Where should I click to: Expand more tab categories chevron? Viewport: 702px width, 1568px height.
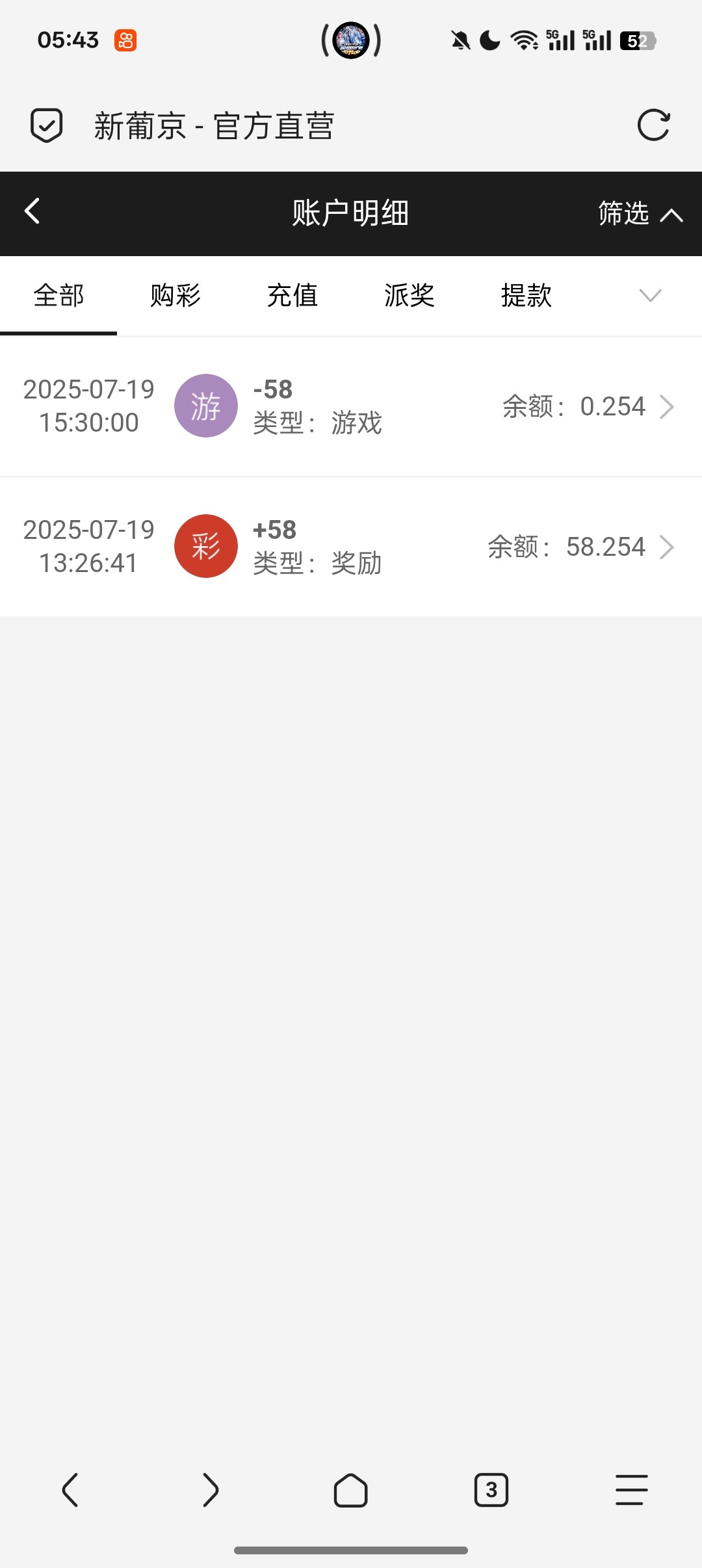point(650,296)
